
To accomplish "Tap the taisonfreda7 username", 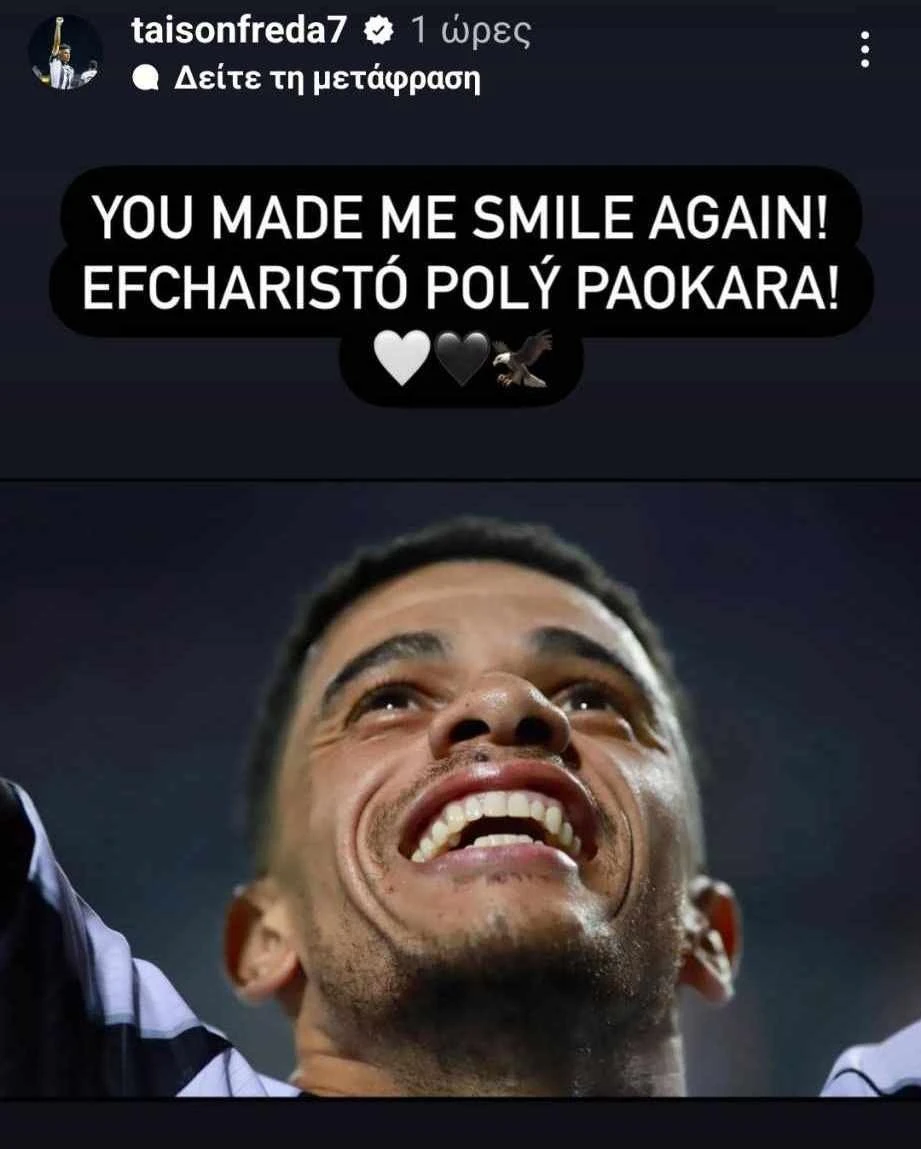I will [x=239, y=31].
